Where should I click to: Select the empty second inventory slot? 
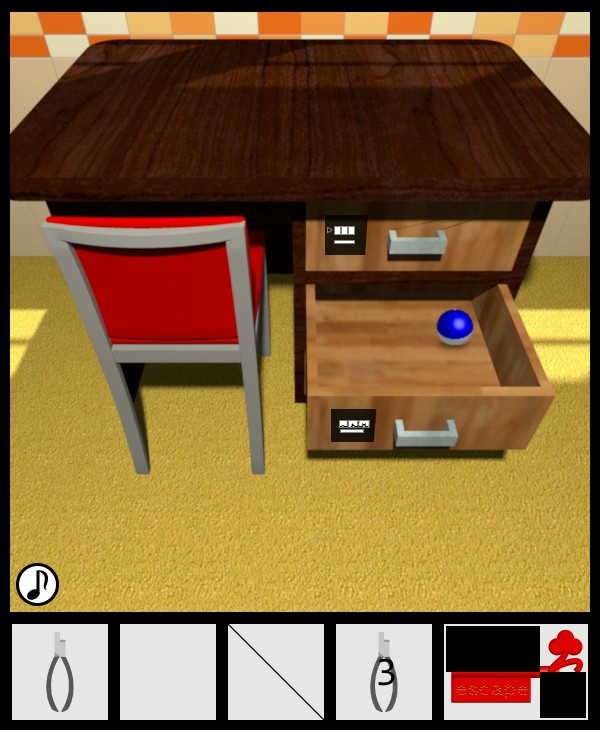coord(168,672)
